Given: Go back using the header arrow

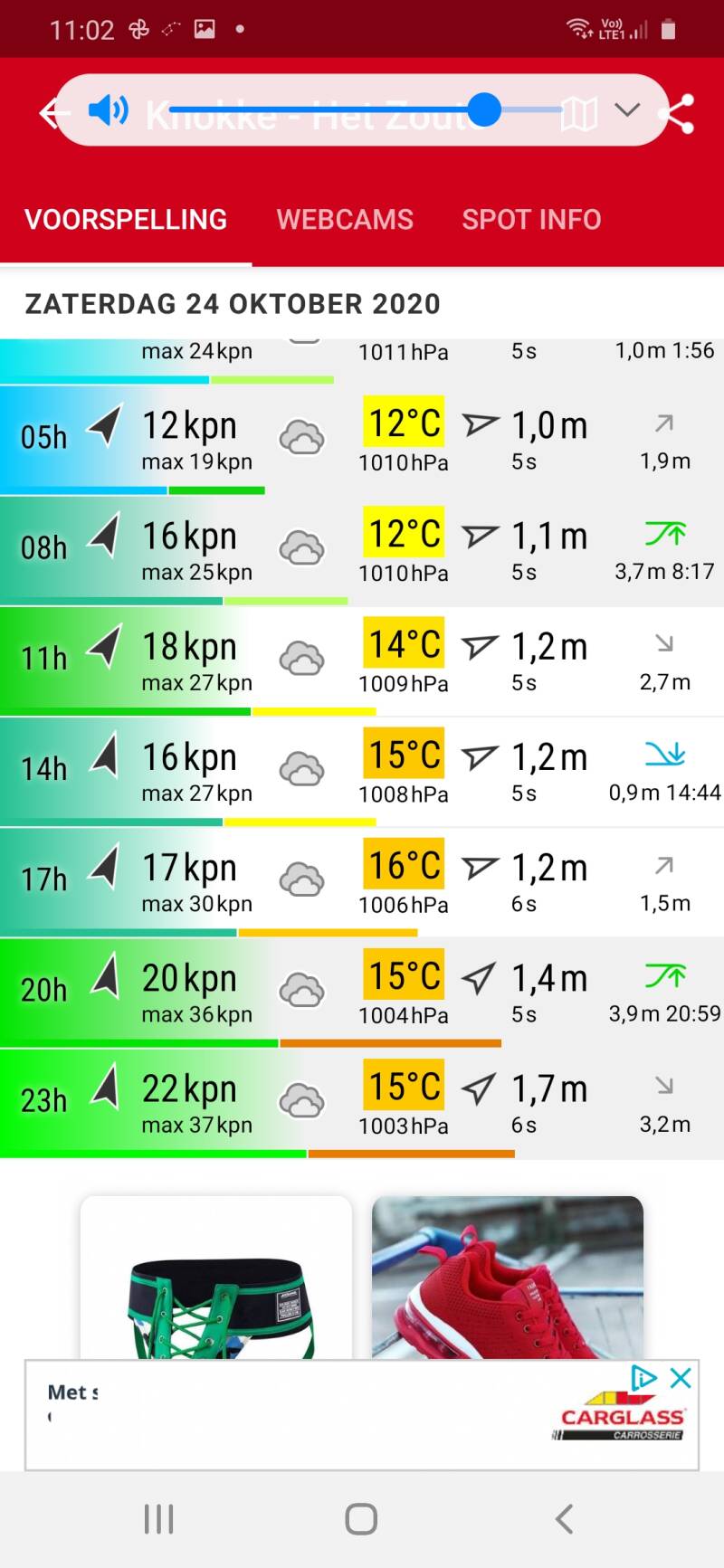Looking at the screenshot, I should [52, 113].
